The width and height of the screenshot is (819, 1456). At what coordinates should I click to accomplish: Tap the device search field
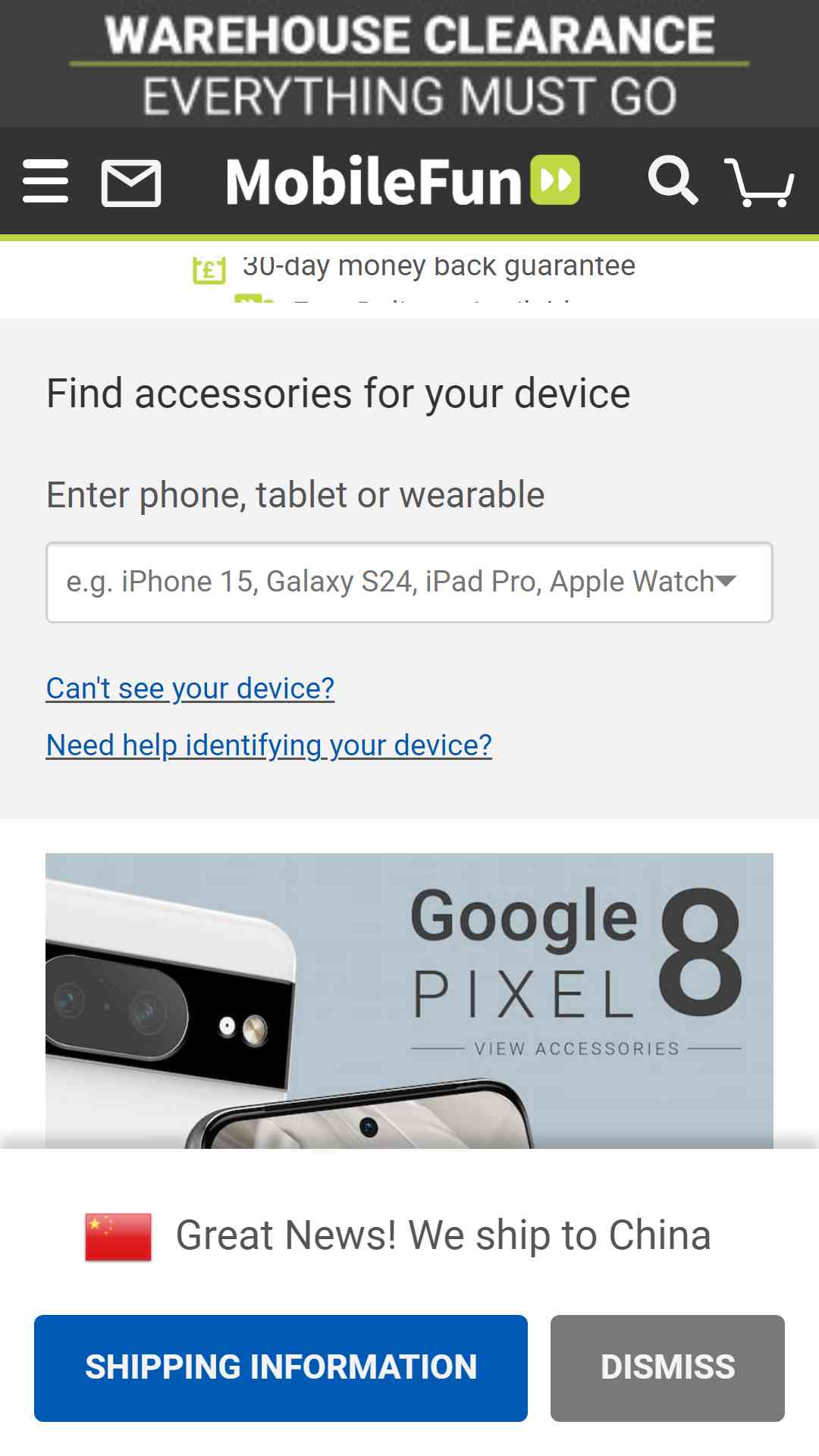tap(409, 582)
